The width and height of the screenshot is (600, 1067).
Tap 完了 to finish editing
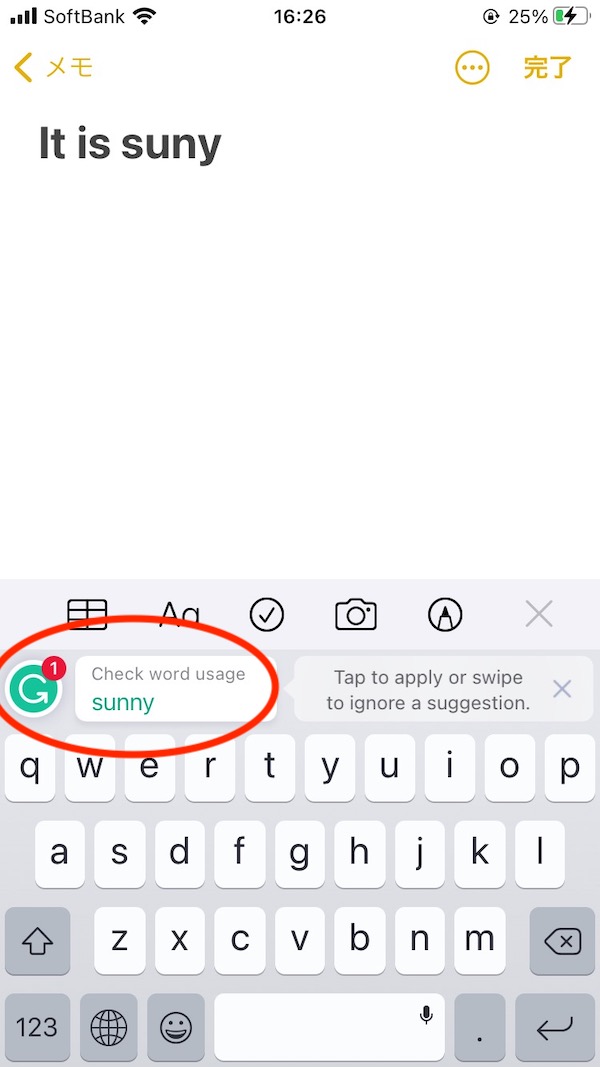pos(548,68)
